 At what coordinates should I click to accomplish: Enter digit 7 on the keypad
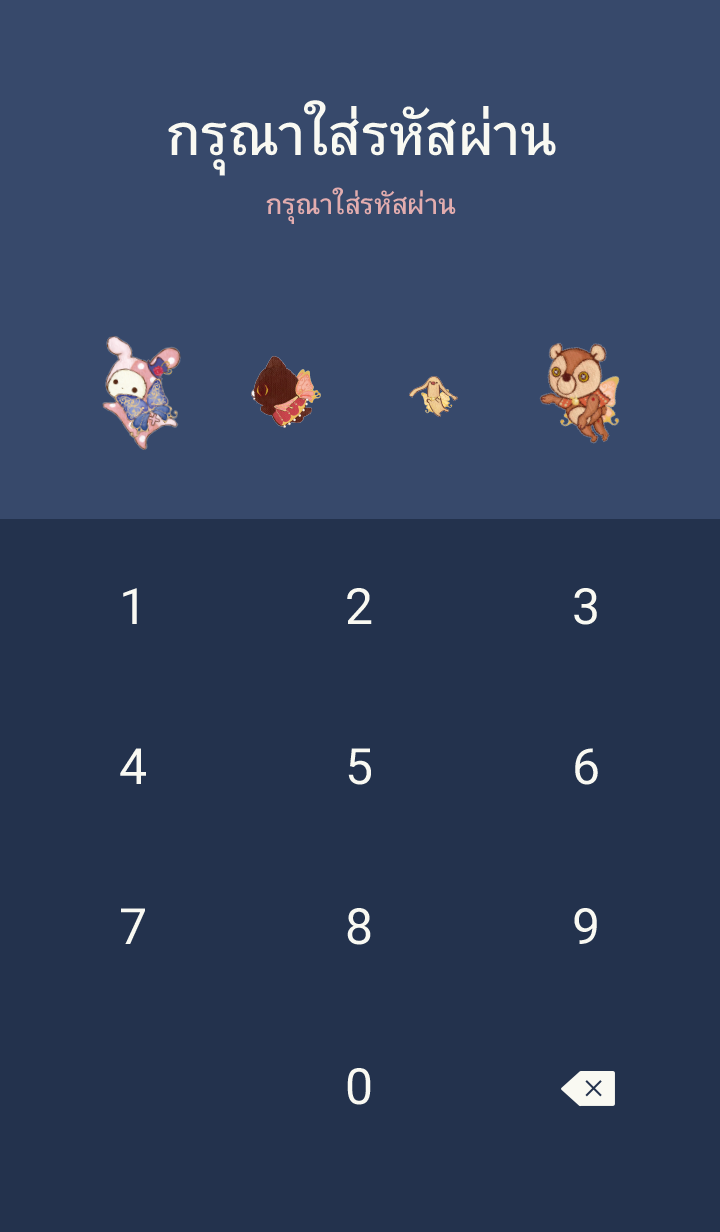(x=132, y=927)
